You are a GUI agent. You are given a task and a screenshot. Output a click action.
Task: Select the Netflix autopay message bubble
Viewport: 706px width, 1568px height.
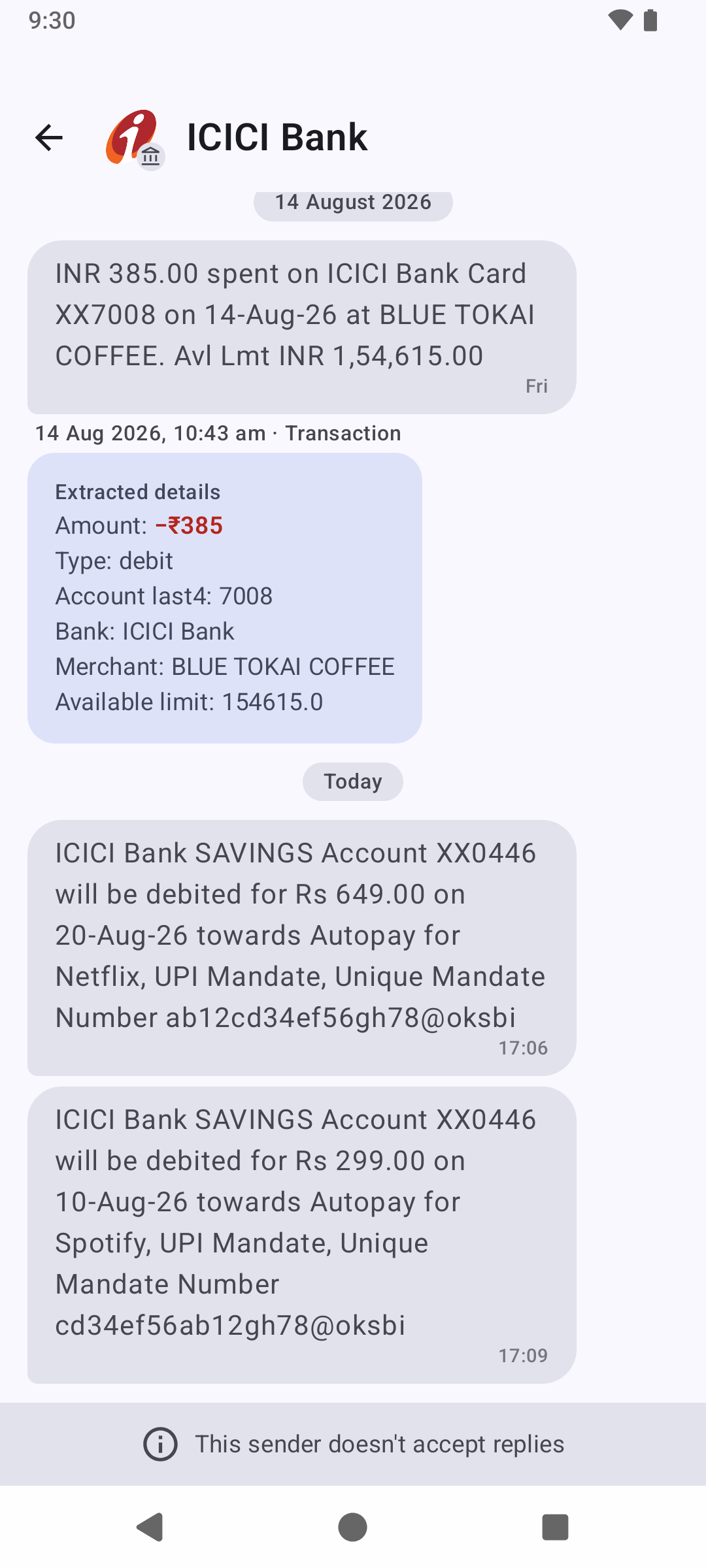301,947
